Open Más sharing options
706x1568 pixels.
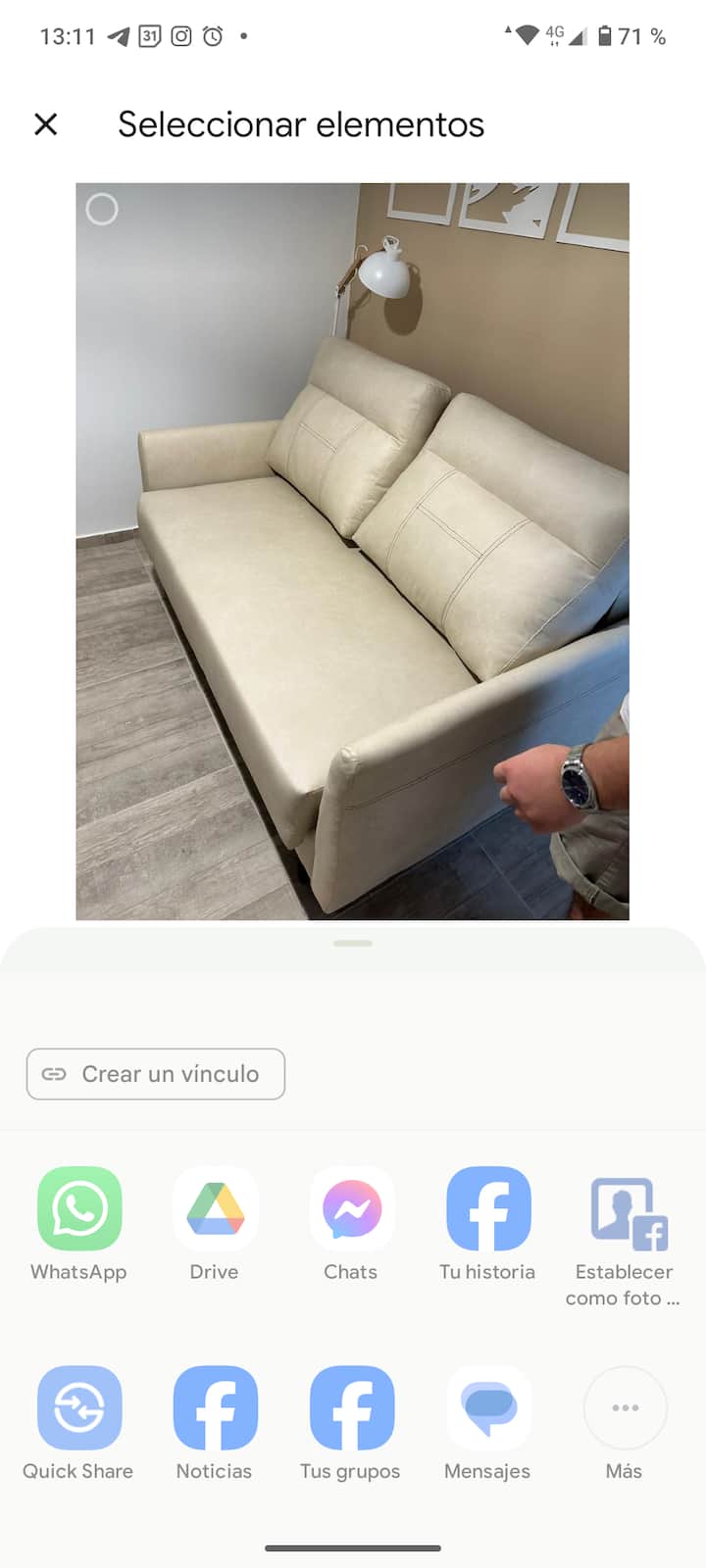click(625, 1408)
